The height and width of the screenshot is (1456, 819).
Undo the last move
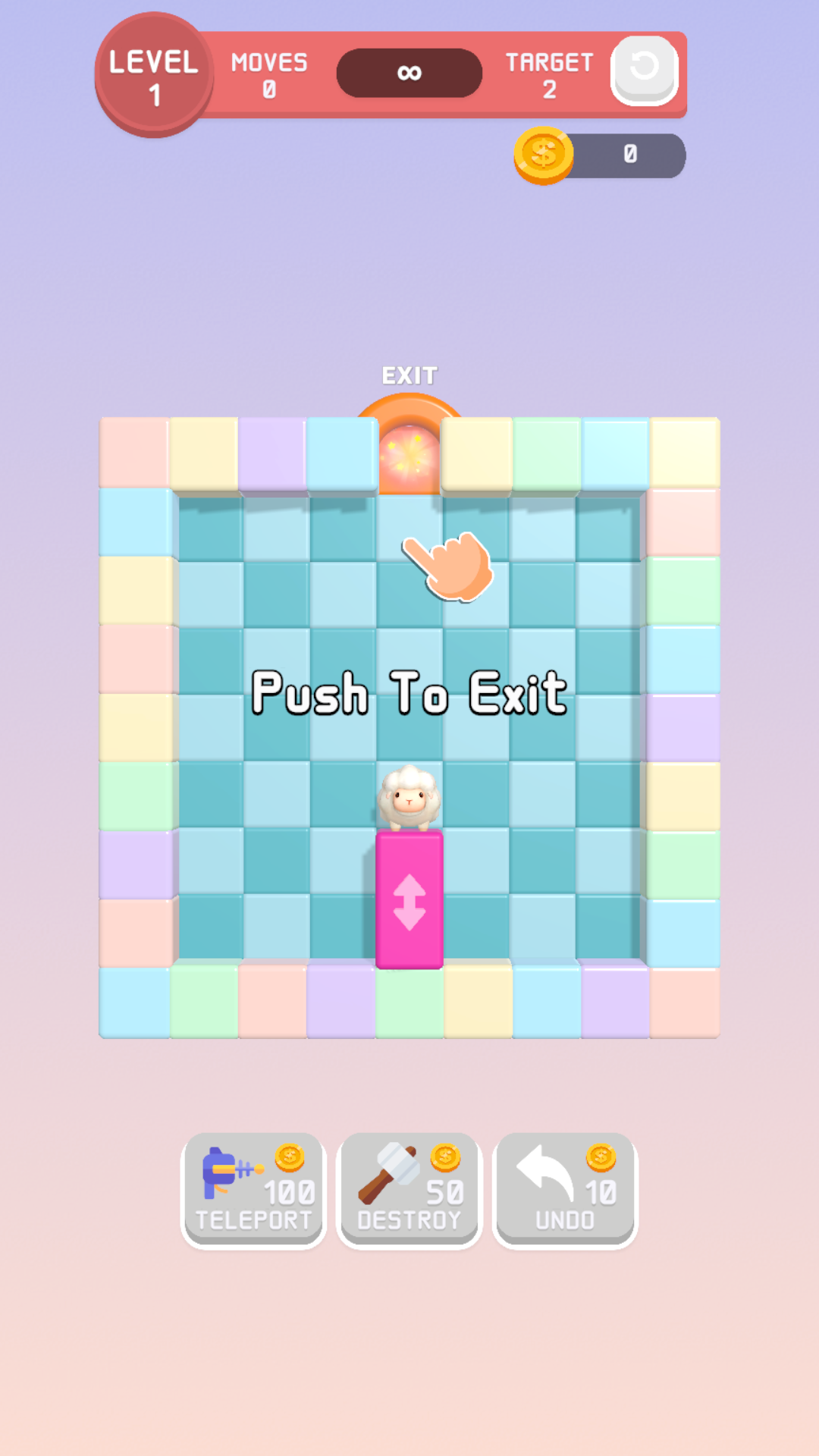tap(565, 1189)
